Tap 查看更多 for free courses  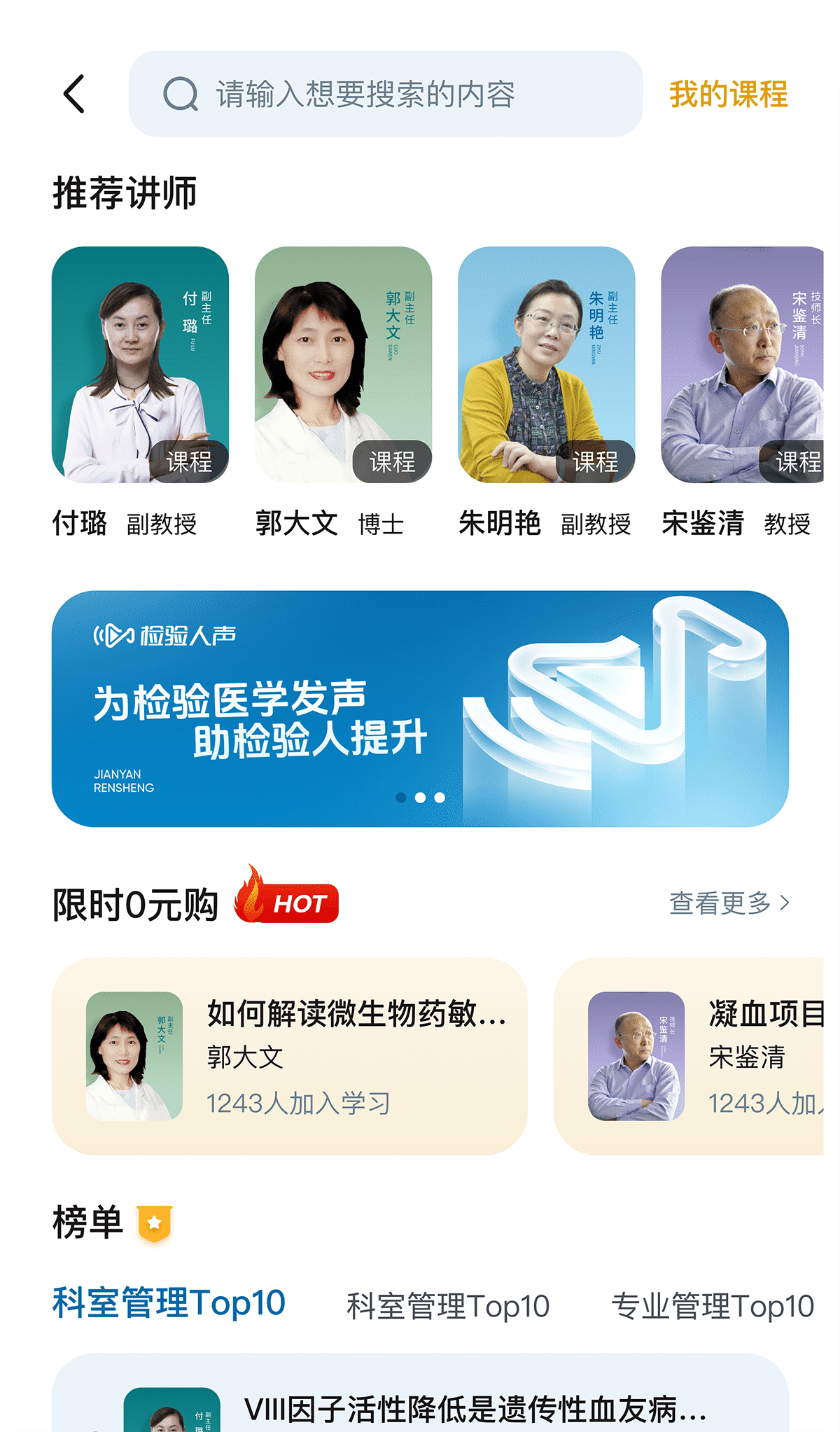(x=729, y=903)
